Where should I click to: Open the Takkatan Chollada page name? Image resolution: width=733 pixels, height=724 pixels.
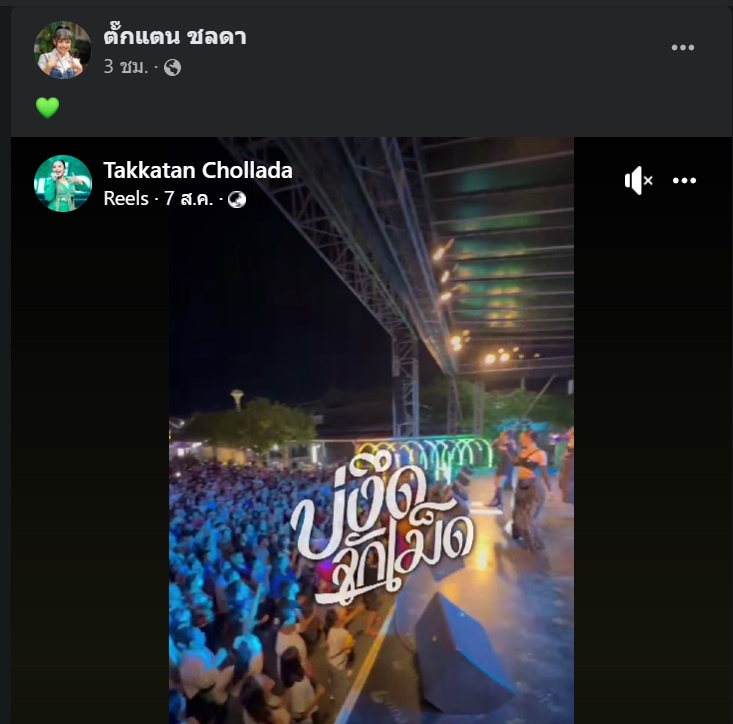(198, 170)
